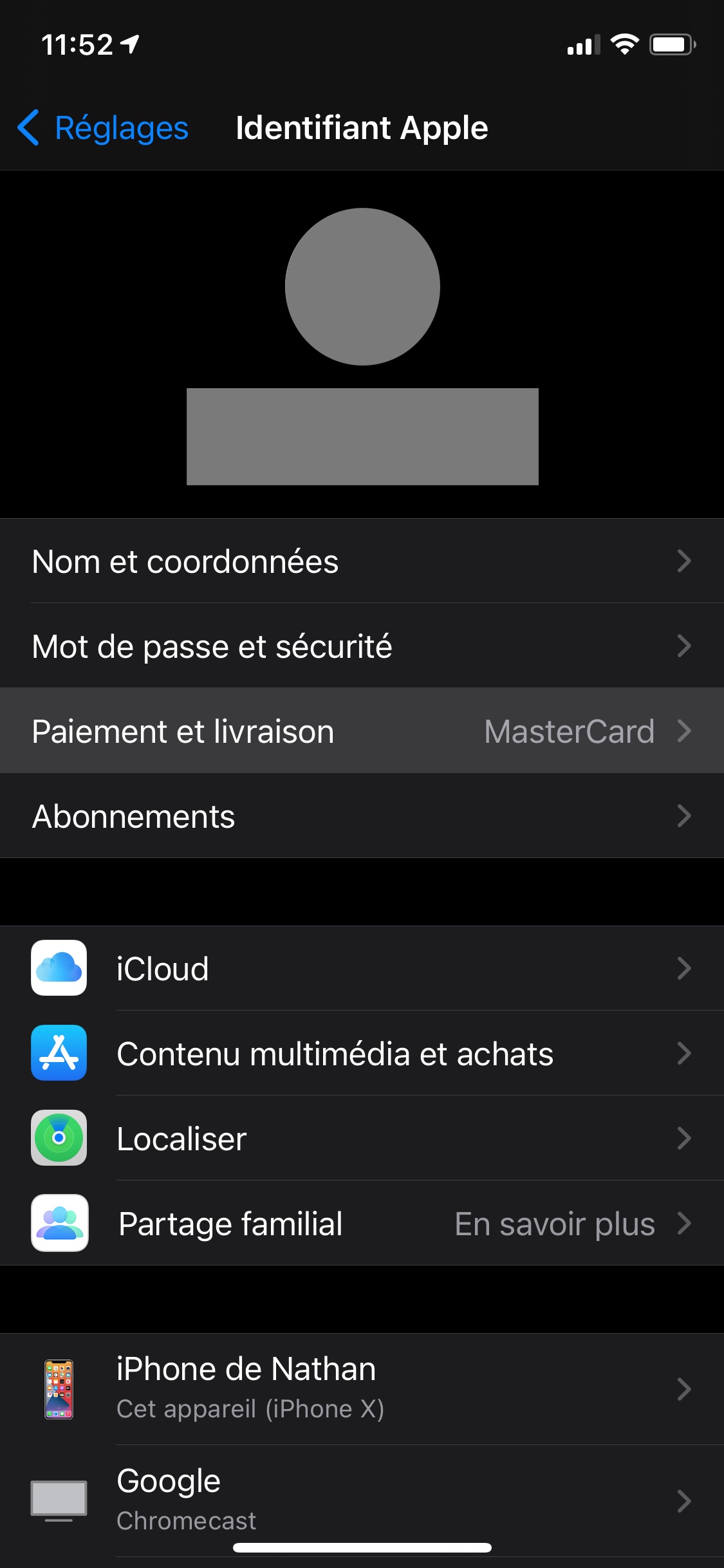
Task: Open Contenu multimédia et achats
Action: click(362, 1053)
